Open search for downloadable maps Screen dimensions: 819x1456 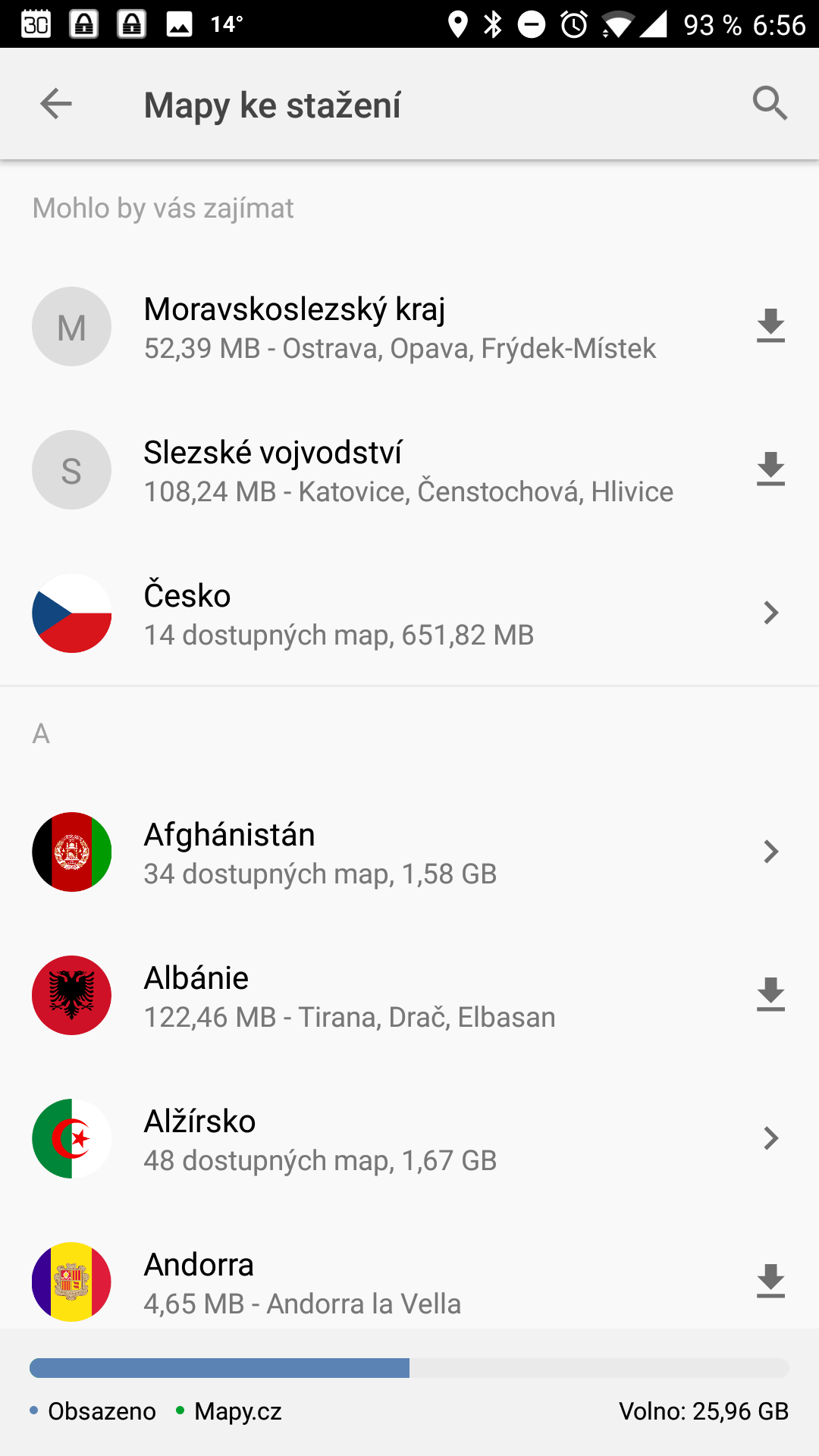tap(770, 104)
